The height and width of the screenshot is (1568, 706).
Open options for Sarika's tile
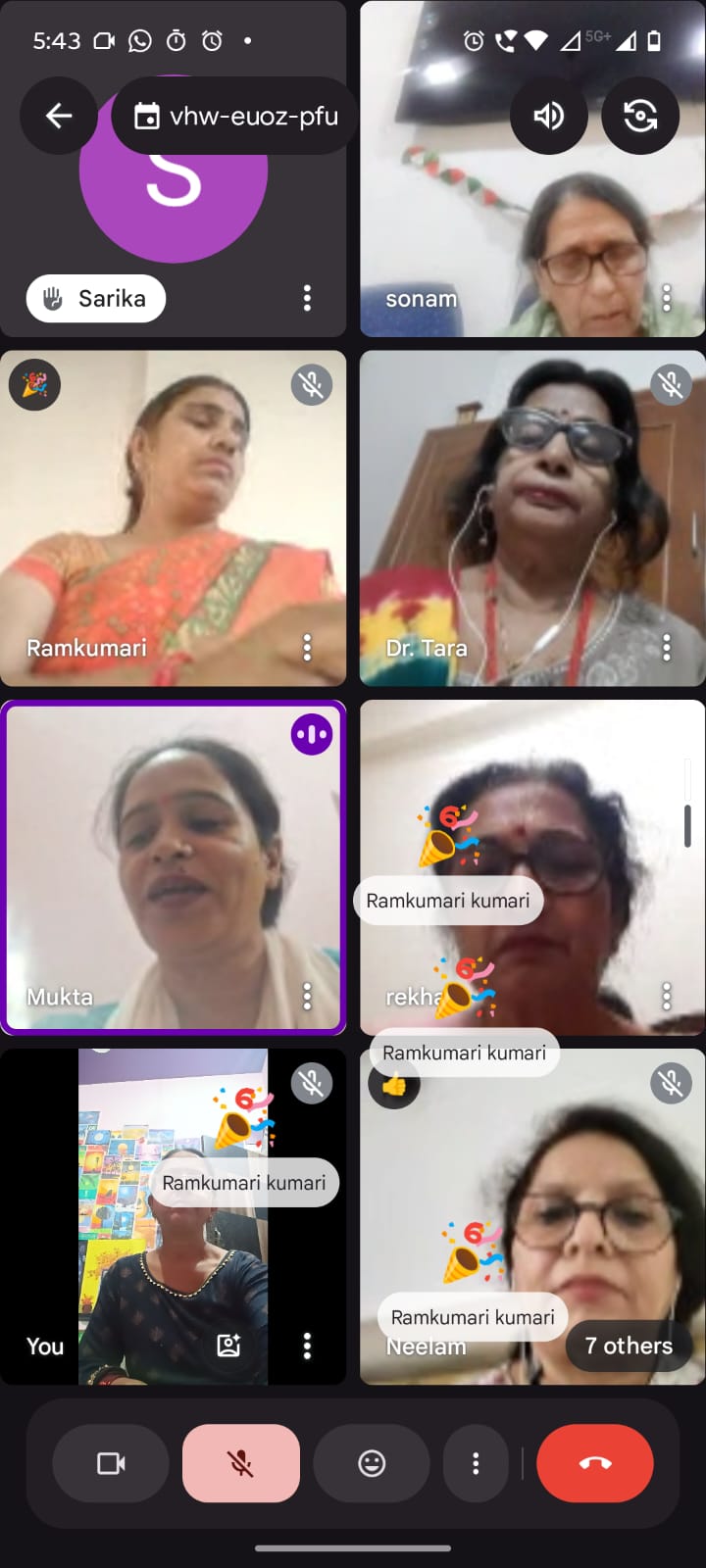point(307,298)
